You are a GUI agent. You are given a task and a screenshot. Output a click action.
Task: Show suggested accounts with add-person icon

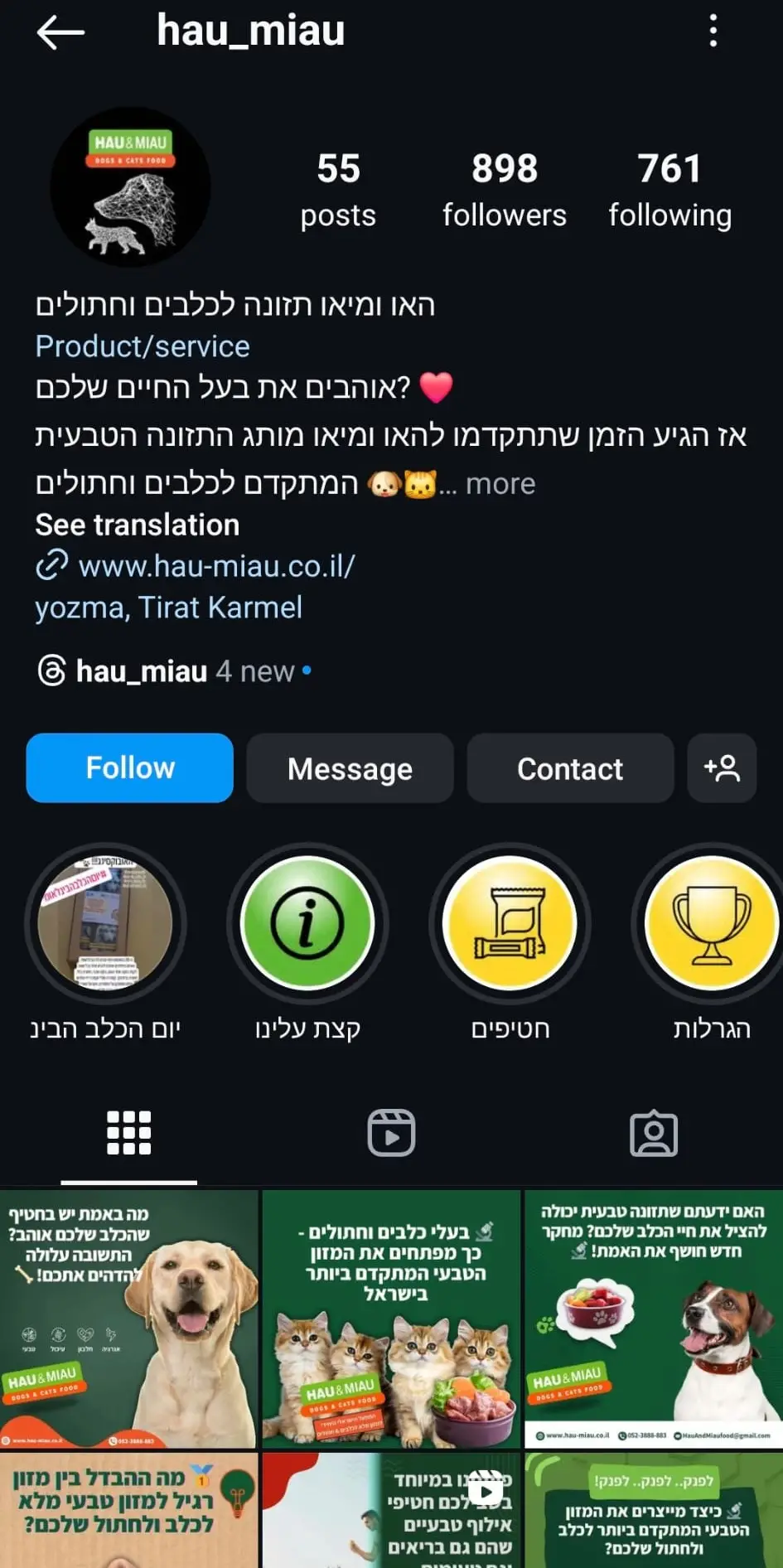[x=722, y=768]
